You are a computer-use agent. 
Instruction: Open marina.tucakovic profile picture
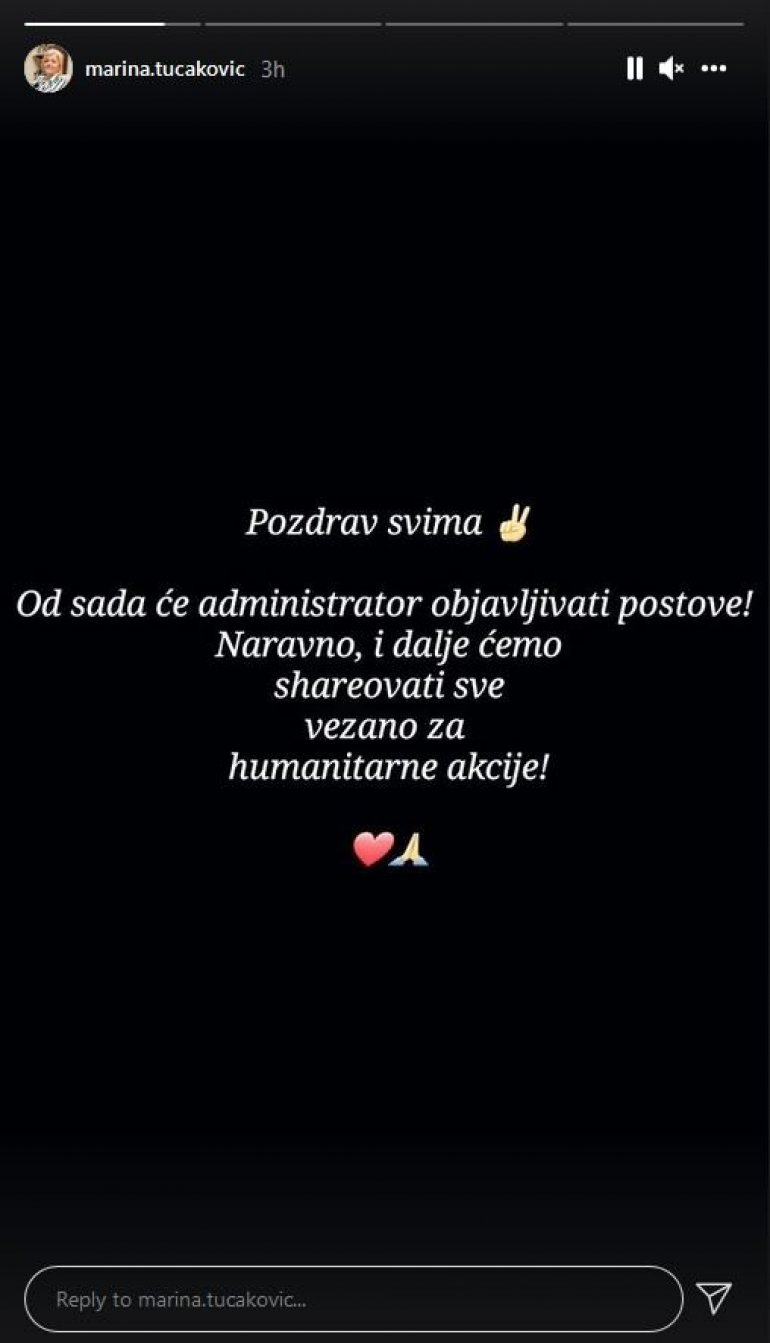point(48,68)
